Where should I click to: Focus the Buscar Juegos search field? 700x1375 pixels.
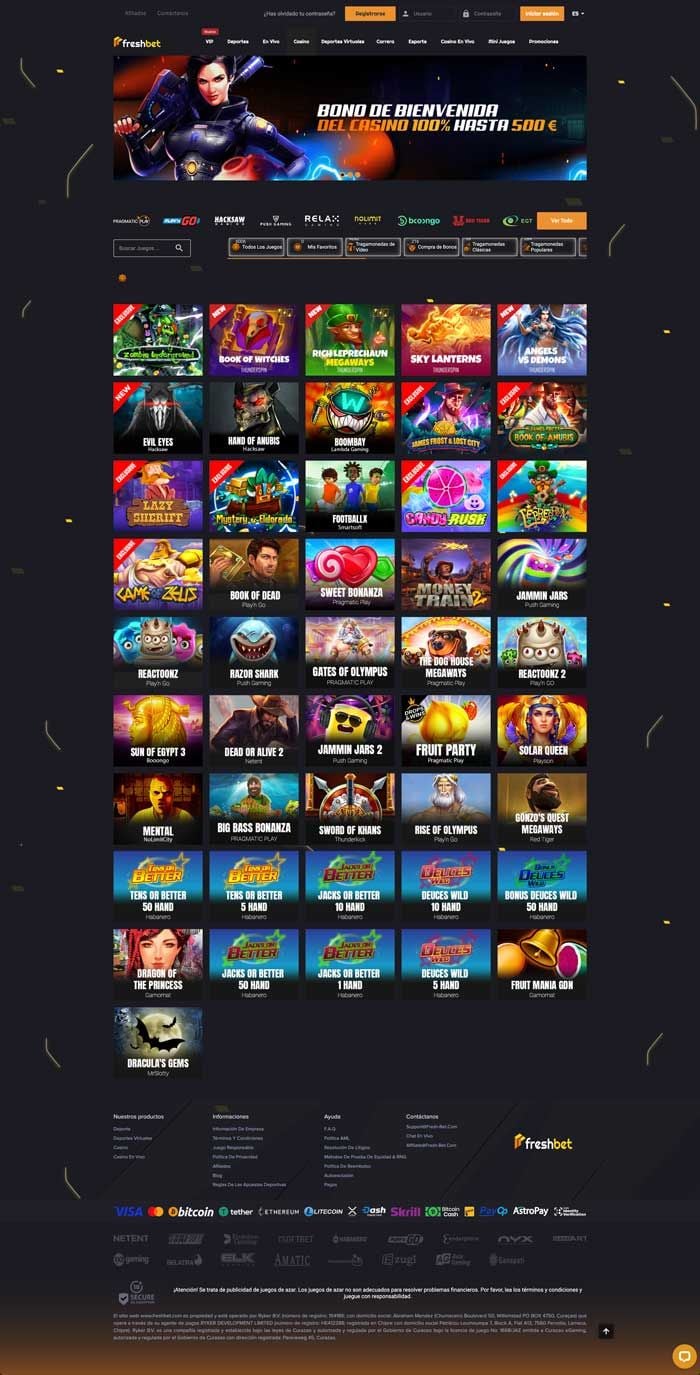[x=147, y=247]
